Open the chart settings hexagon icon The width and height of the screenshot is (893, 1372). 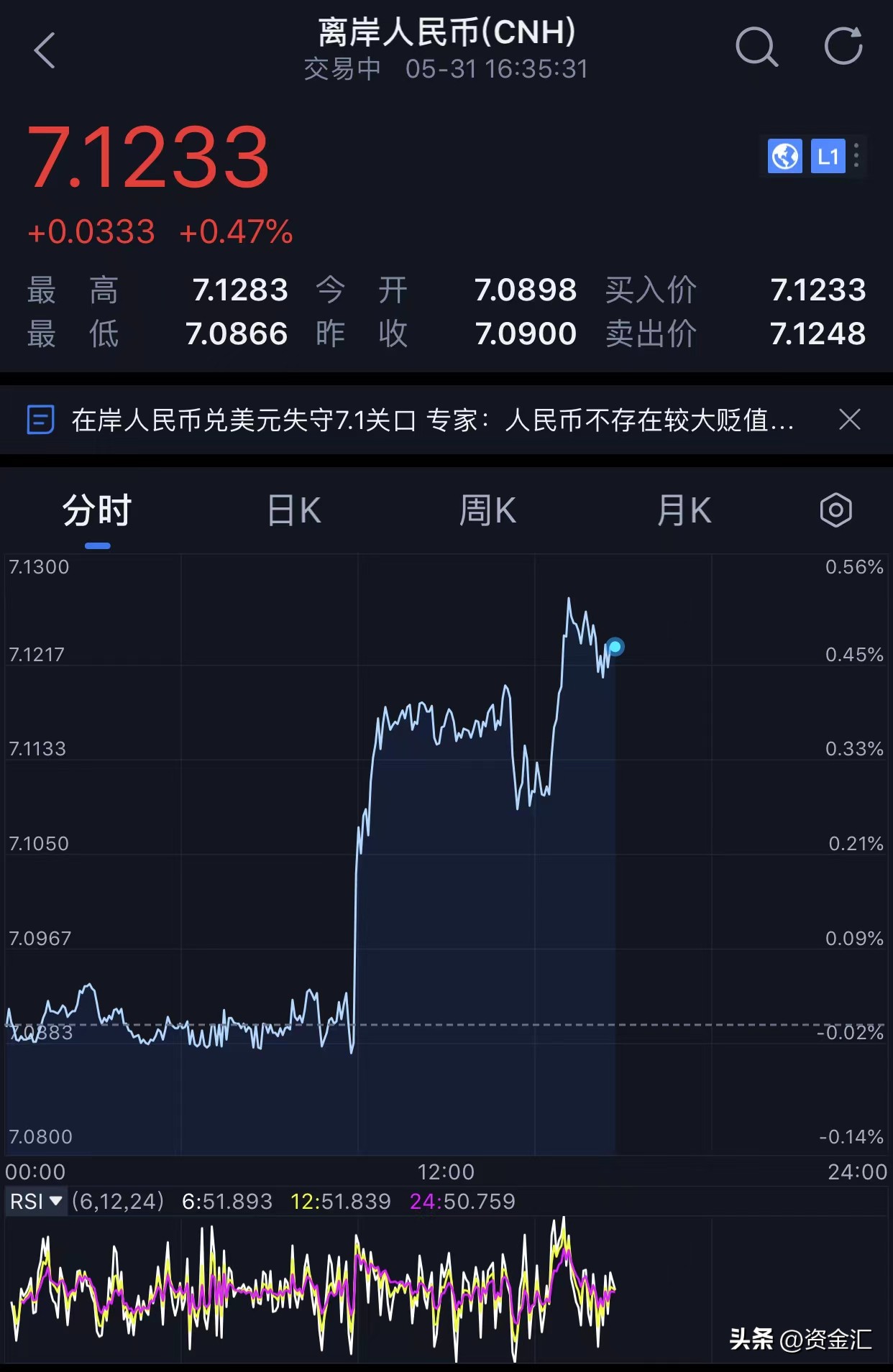pos(835,510)
